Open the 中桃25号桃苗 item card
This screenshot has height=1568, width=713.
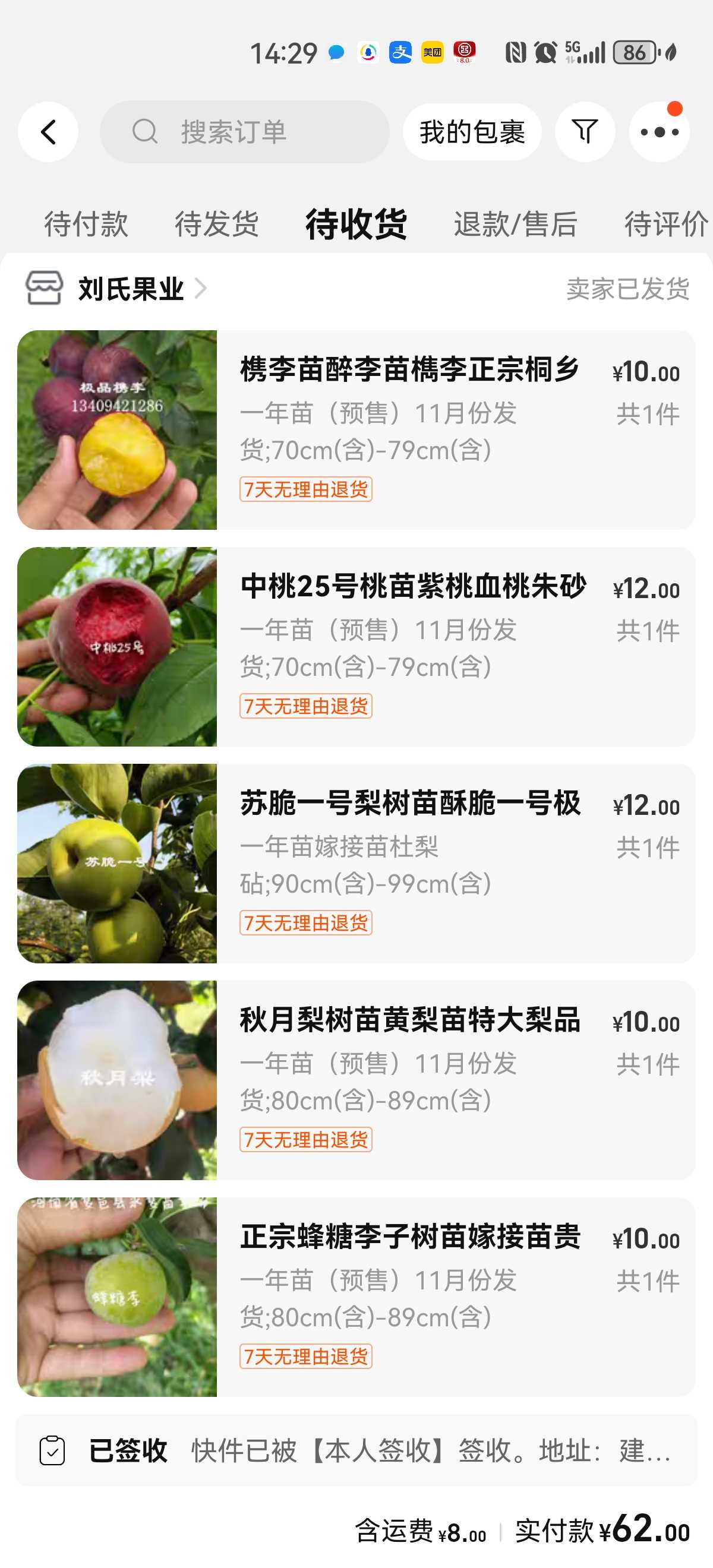click(356, 646)
